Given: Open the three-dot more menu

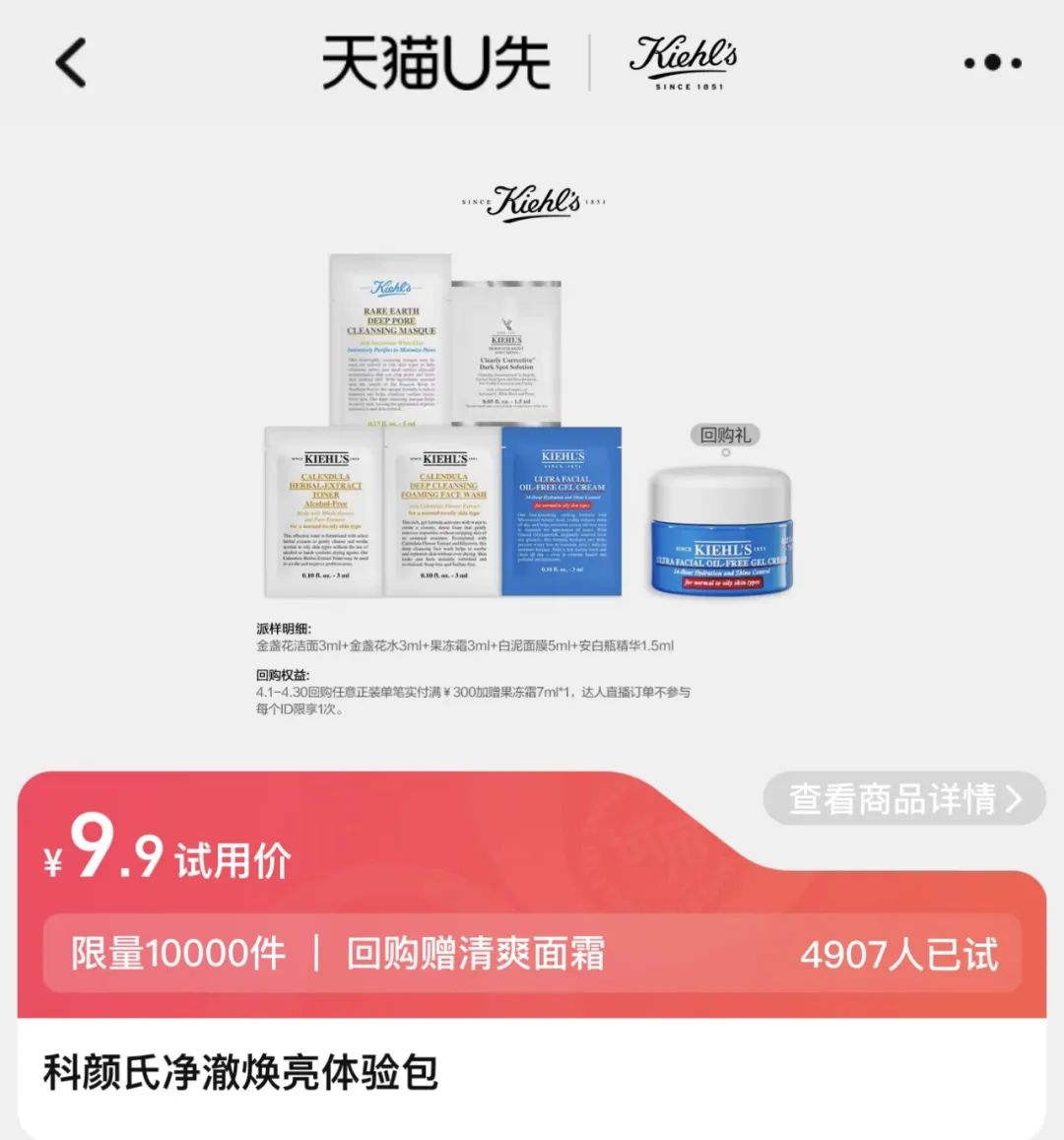Looking at the screenshot, I should [x=992, y=63].
